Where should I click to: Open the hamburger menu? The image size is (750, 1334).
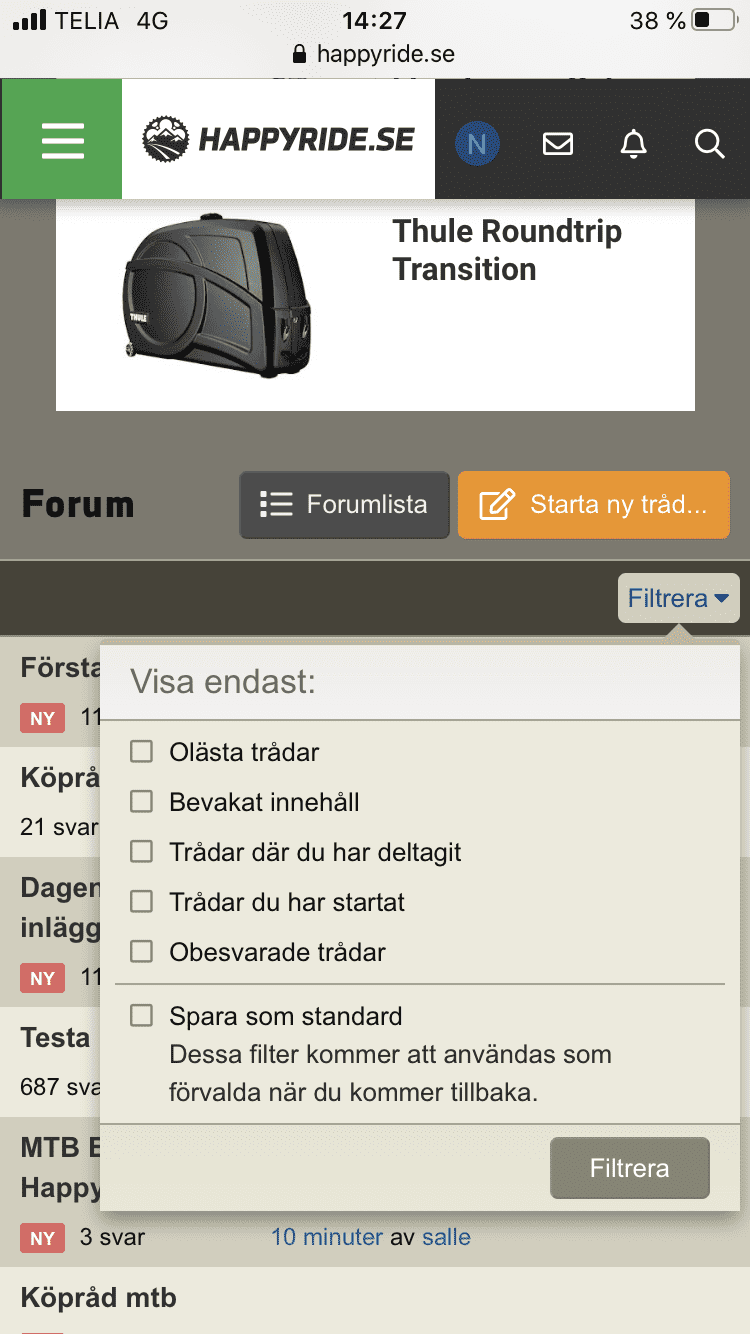pyautogui.click(x=62, y=140)
